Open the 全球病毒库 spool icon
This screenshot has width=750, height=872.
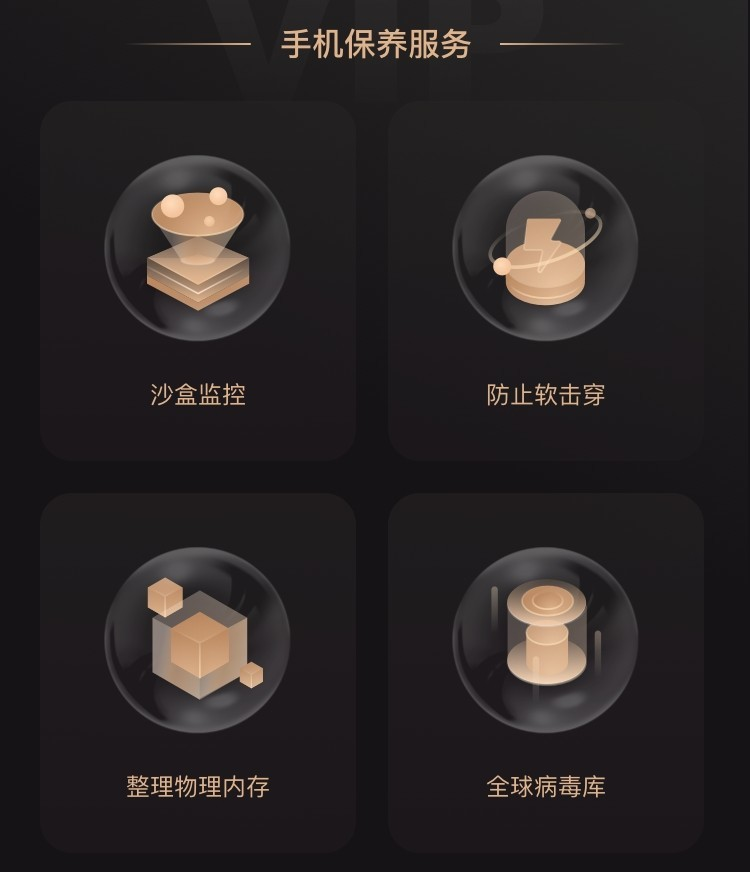pyautogui.click(x=545, y=637)
